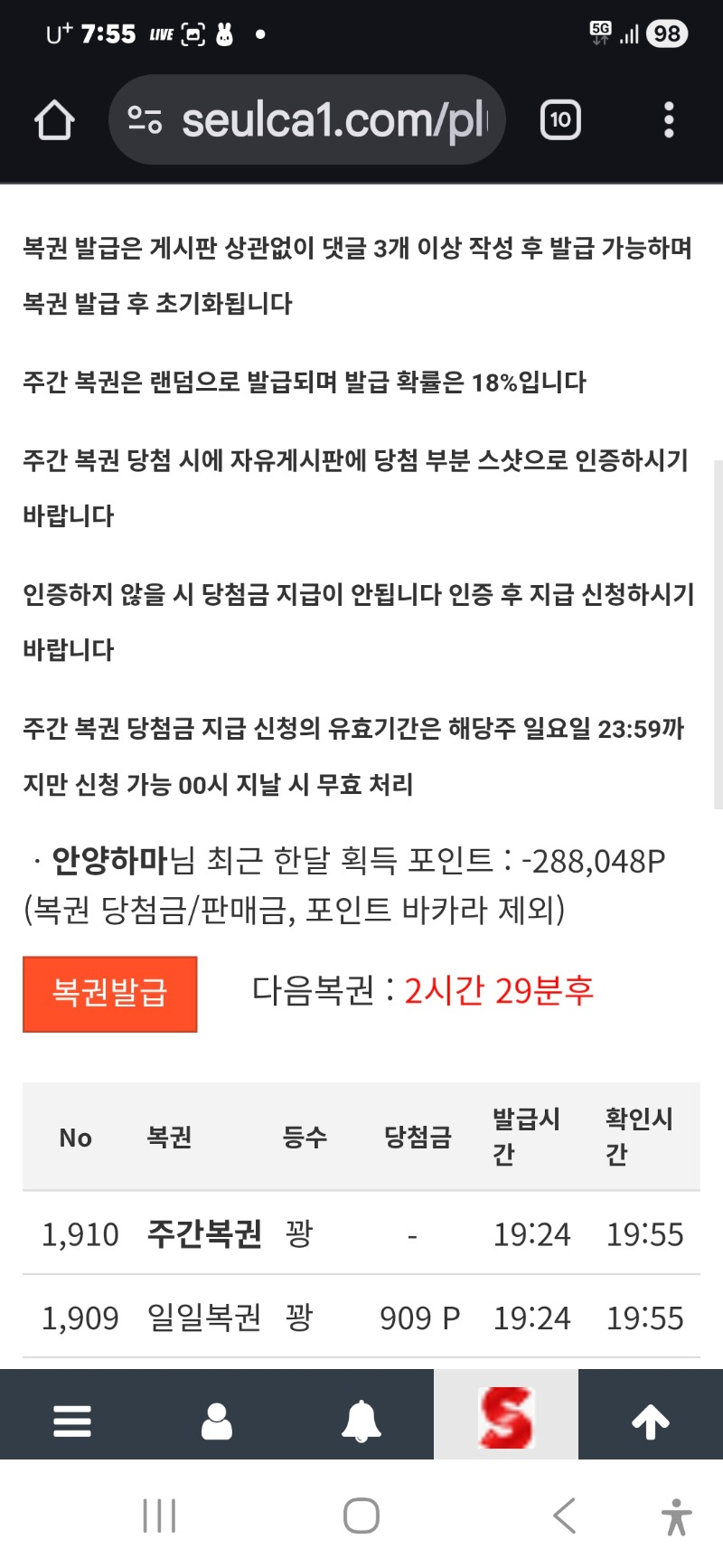
Task: Tap the red S logo tab
Action: tap(506, 1417)
